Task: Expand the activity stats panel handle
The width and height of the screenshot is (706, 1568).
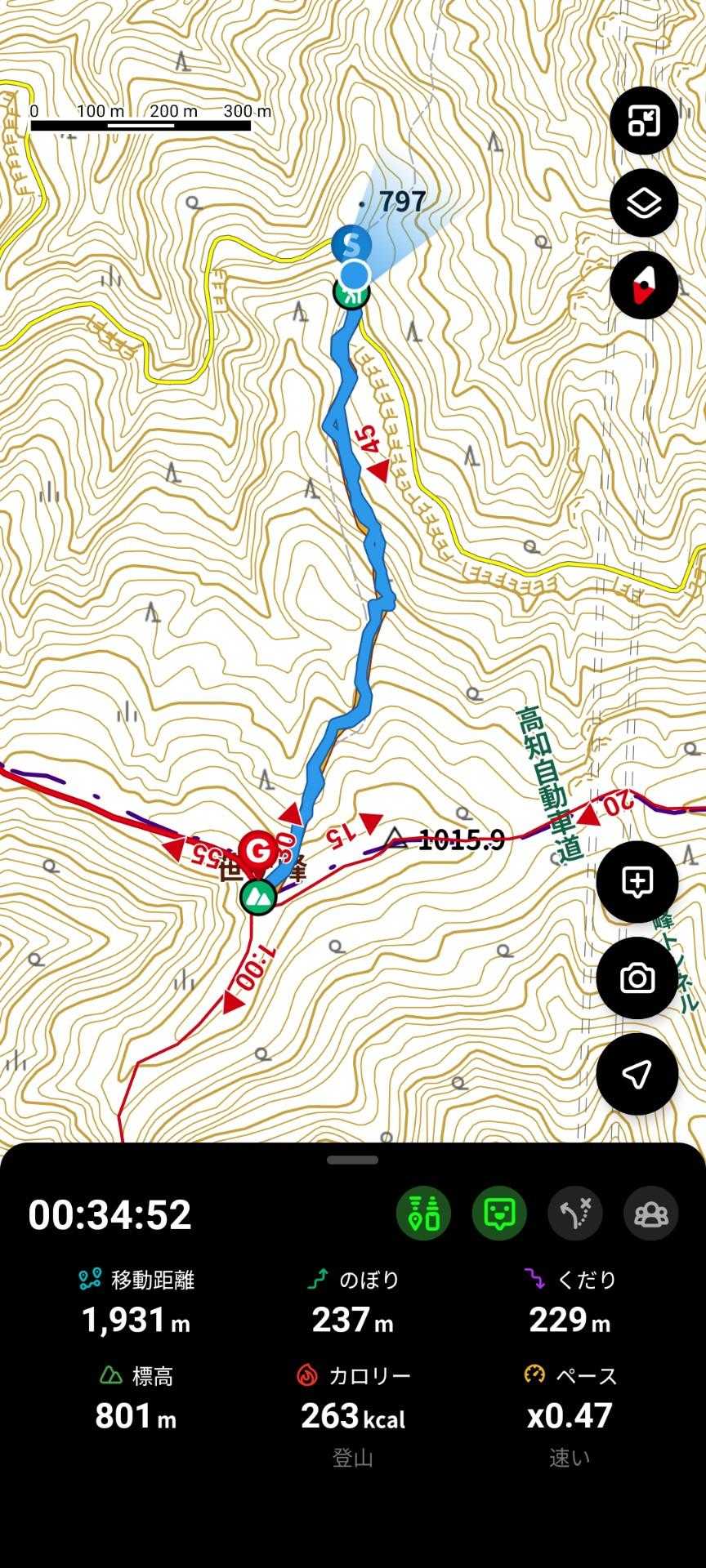Action: (x=352, y=1160)
